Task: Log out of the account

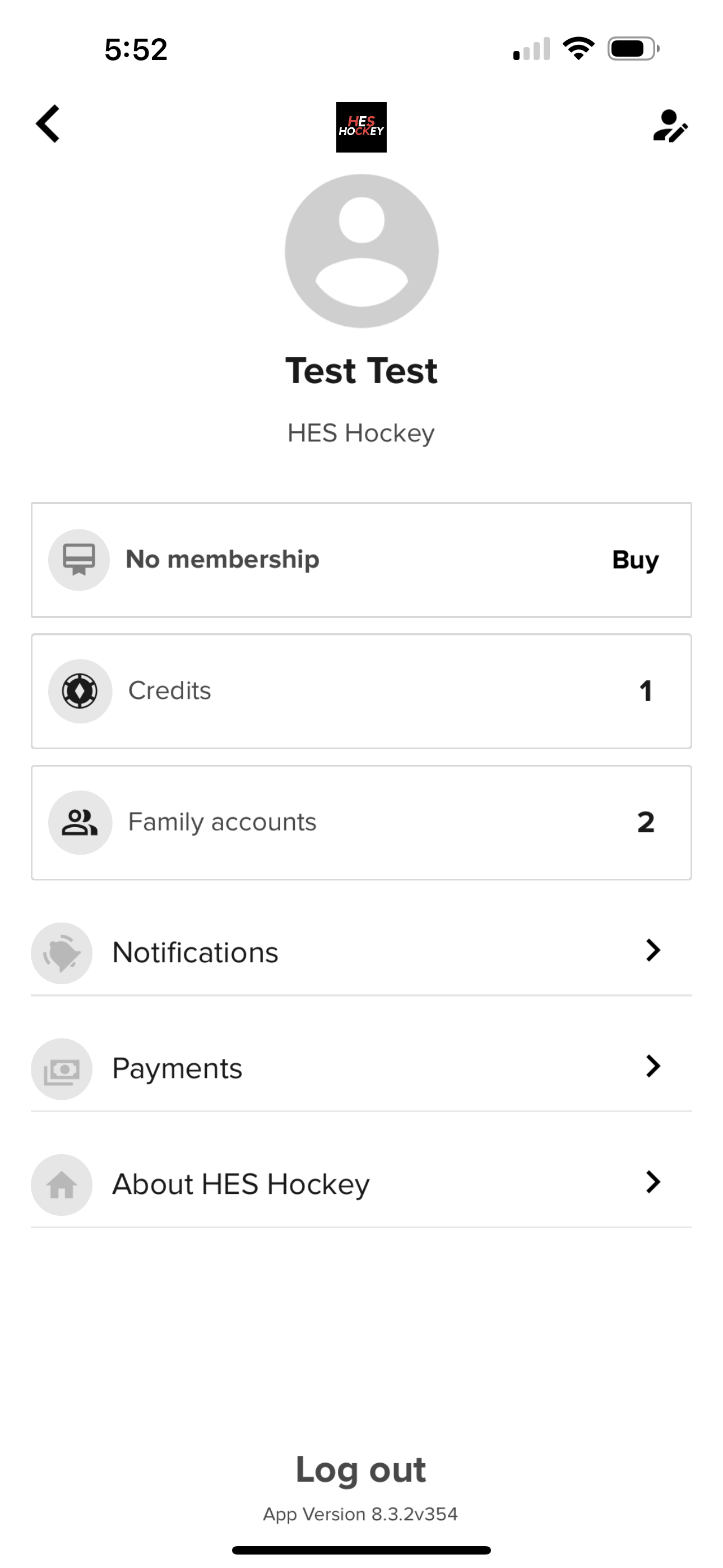Action: click(x=361, y=1470)
